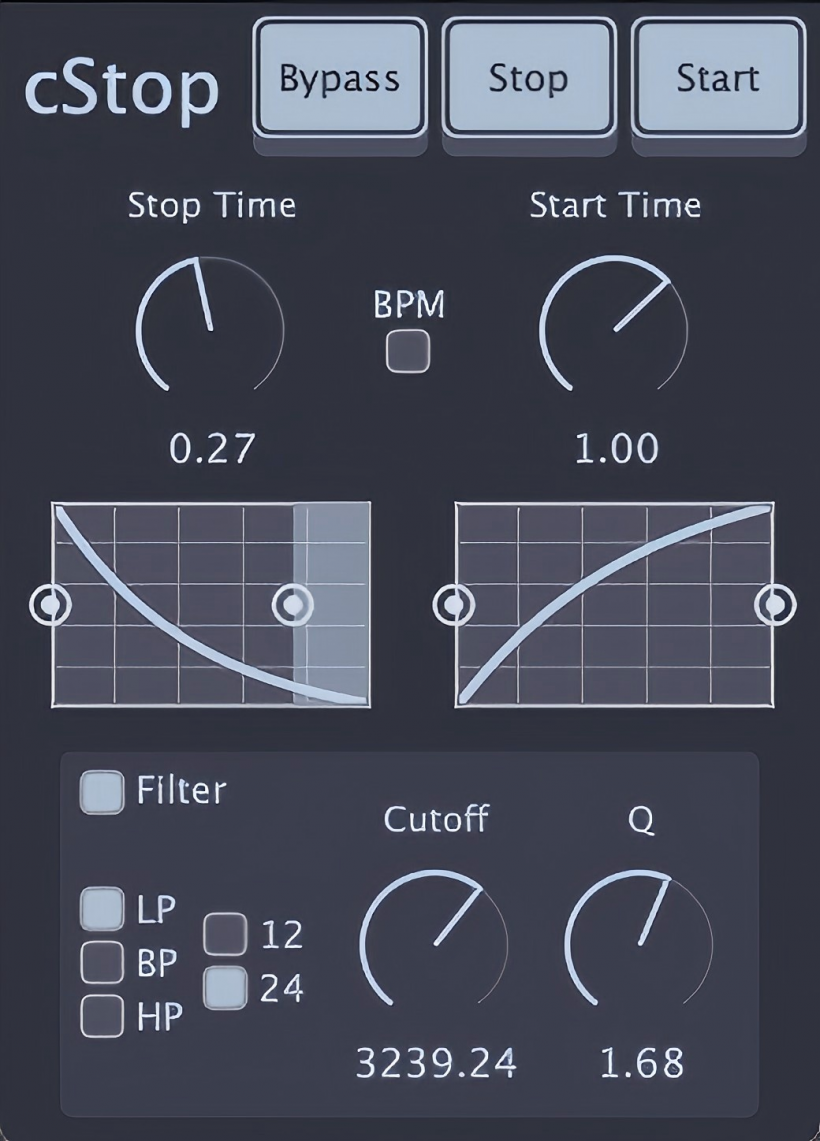Select the 12 dB slope option
The width and height of the screenshot is (820, 1141).
click(x=225, y=934)
